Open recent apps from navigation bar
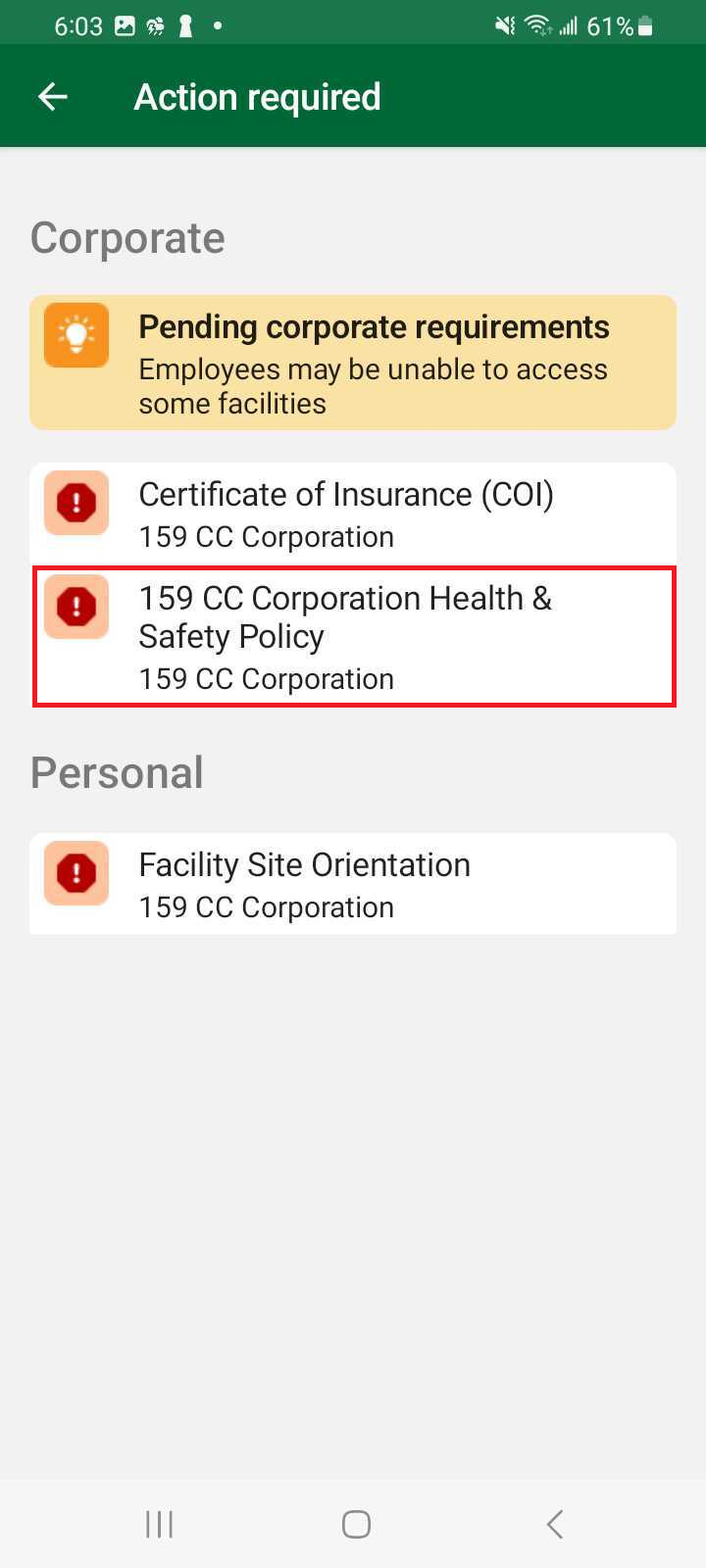The width and height of the screenshot is (706, 1568). point(159,1524)
